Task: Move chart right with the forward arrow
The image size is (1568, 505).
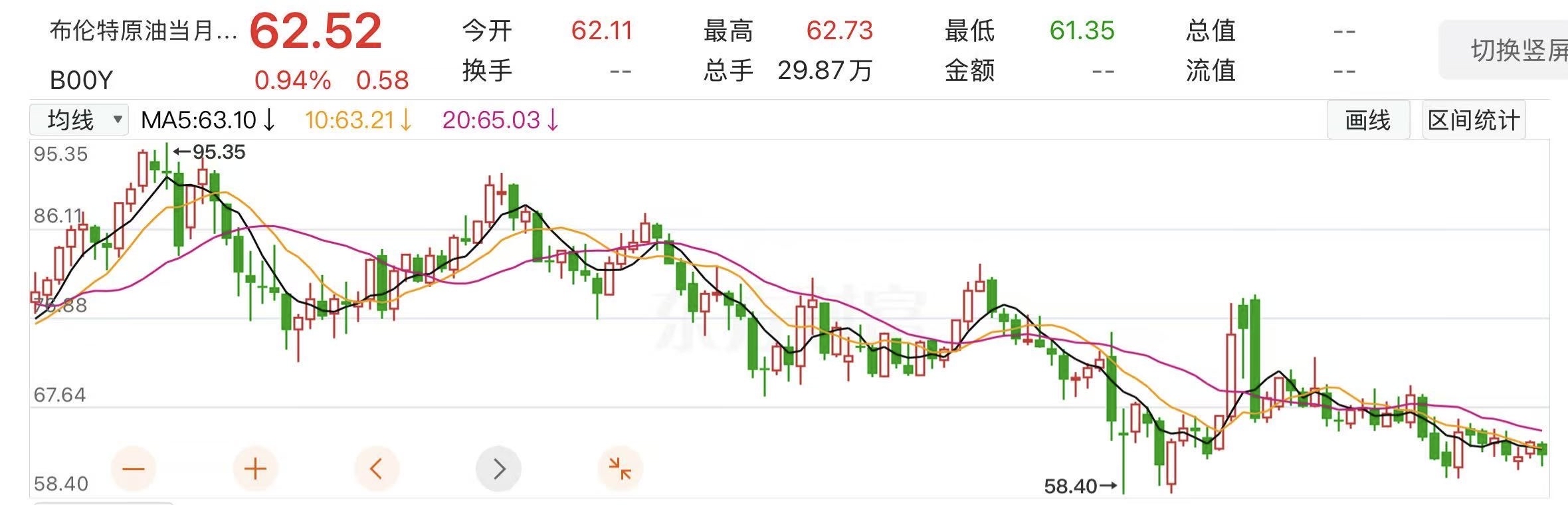Action: 498,468
